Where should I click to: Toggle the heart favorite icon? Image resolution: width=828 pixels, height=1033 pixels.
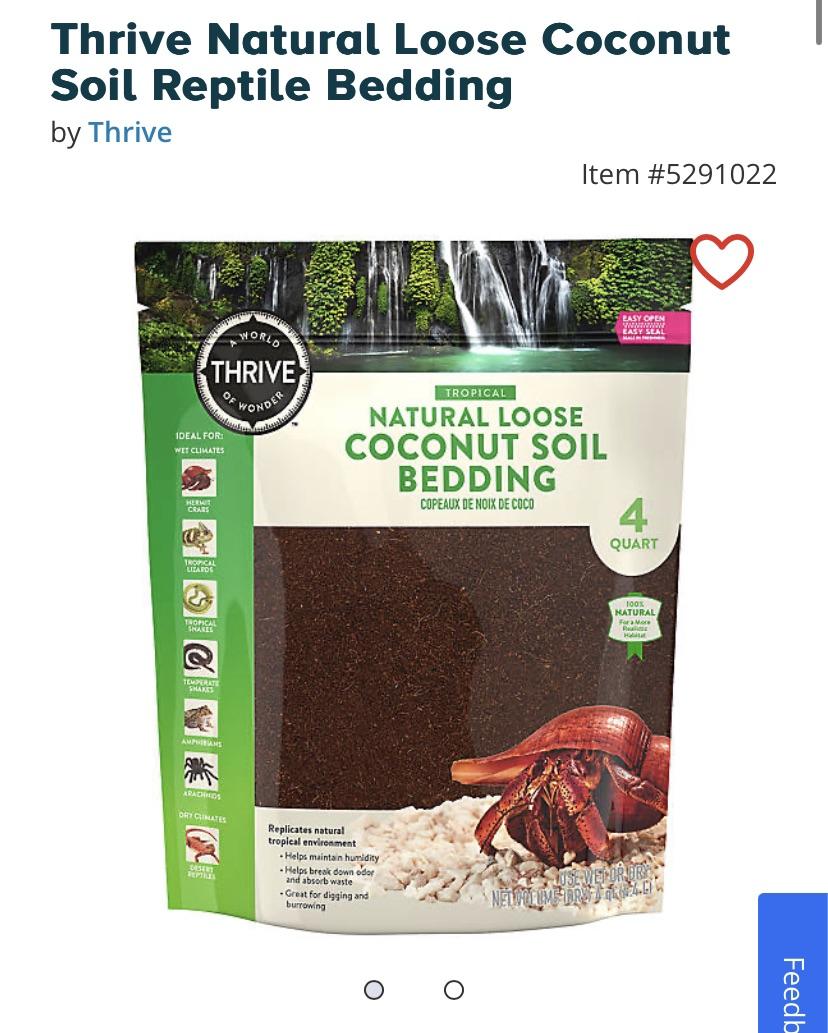722,262
